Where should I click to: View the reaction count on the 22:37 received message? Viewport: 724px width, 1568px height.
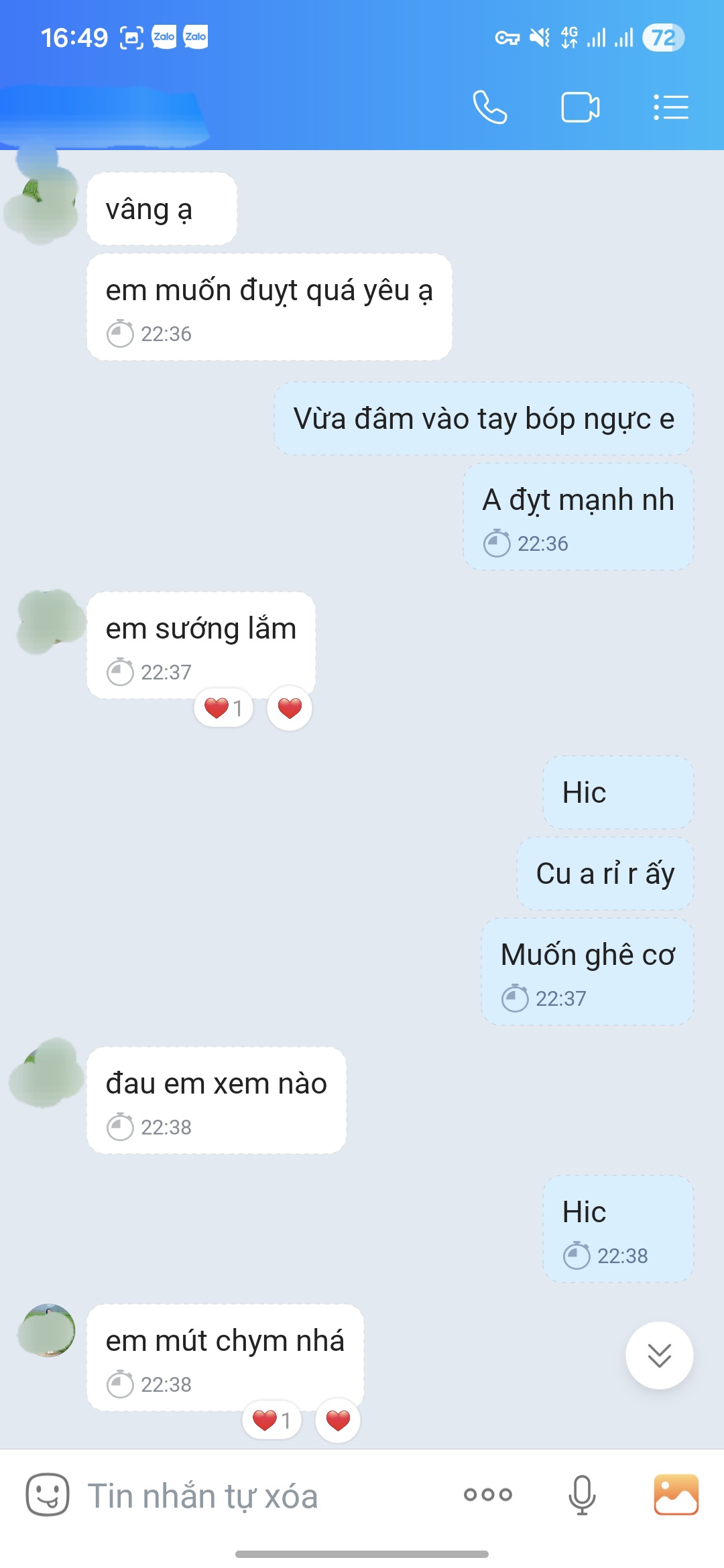(x=223, y=708)
